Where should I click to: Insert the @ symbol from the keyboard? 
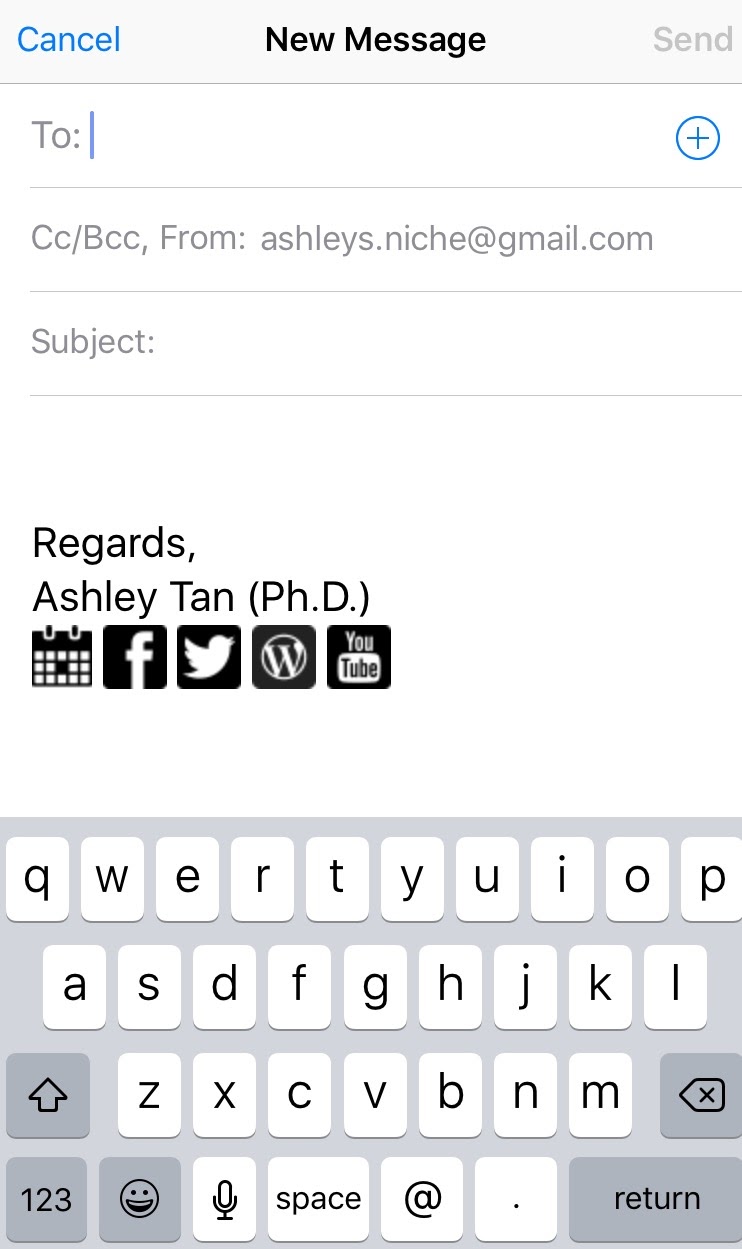pyautogui.click(x=422, y=1199)
